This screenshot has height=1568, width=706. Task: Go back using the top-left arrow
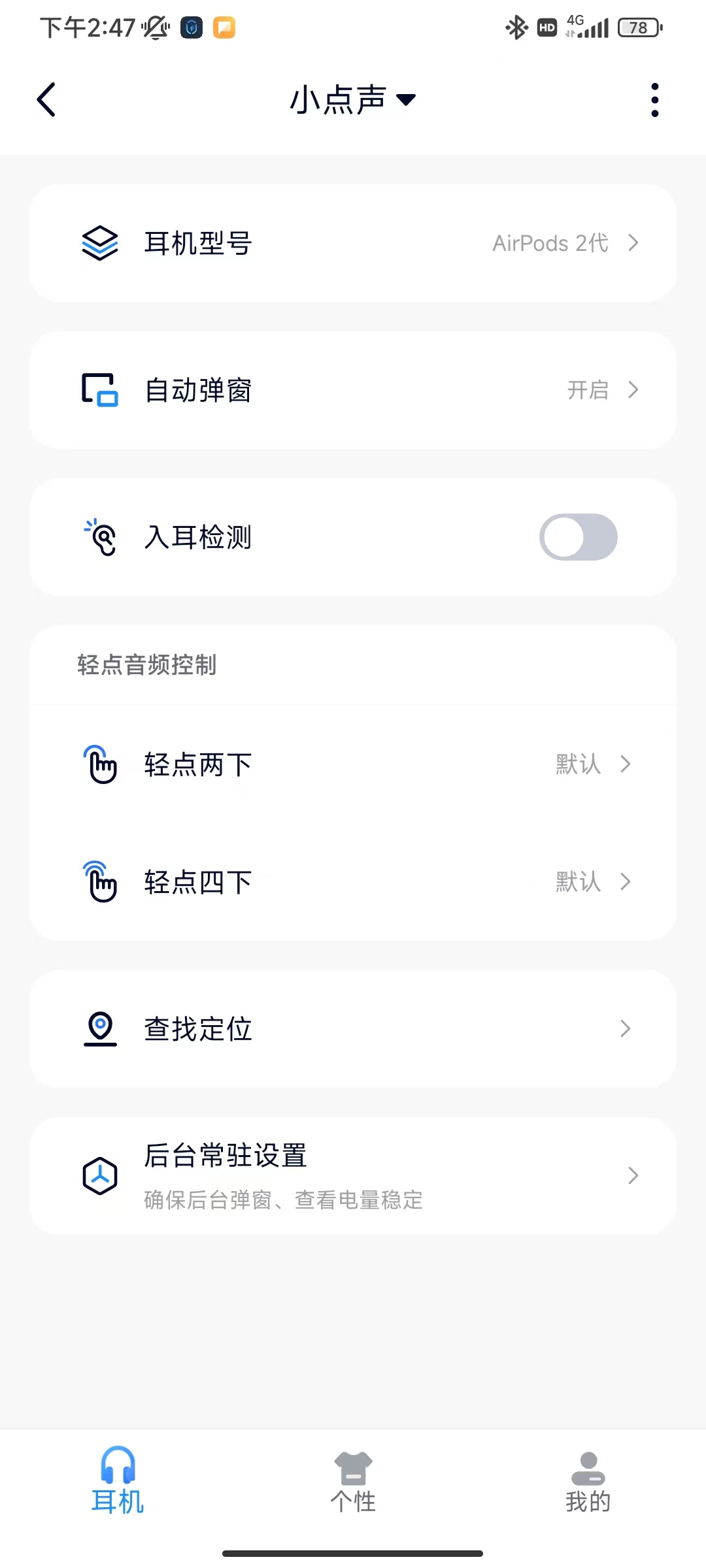[x=46, y=100]
